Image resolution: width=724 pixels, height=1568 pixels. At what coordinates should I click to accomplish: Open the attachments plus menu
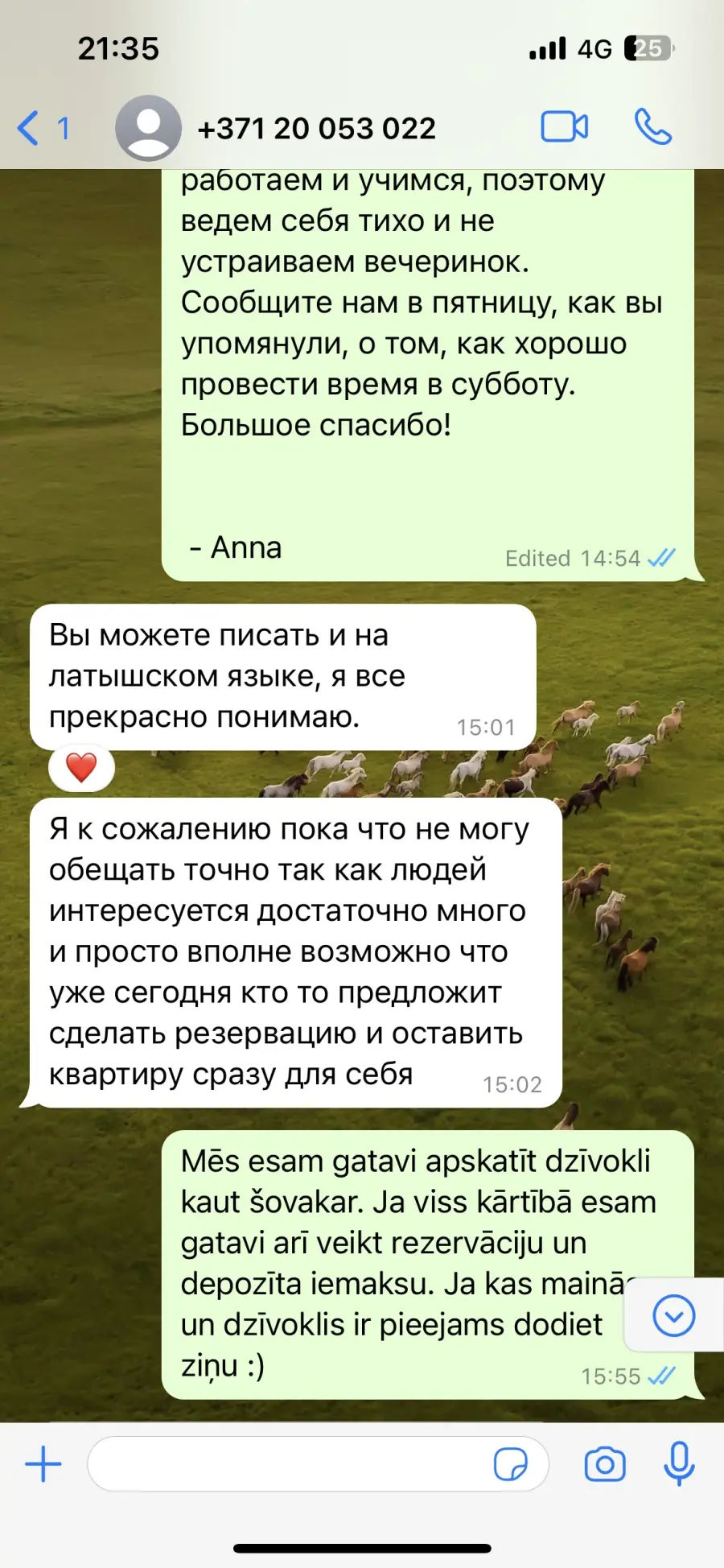43,1463
